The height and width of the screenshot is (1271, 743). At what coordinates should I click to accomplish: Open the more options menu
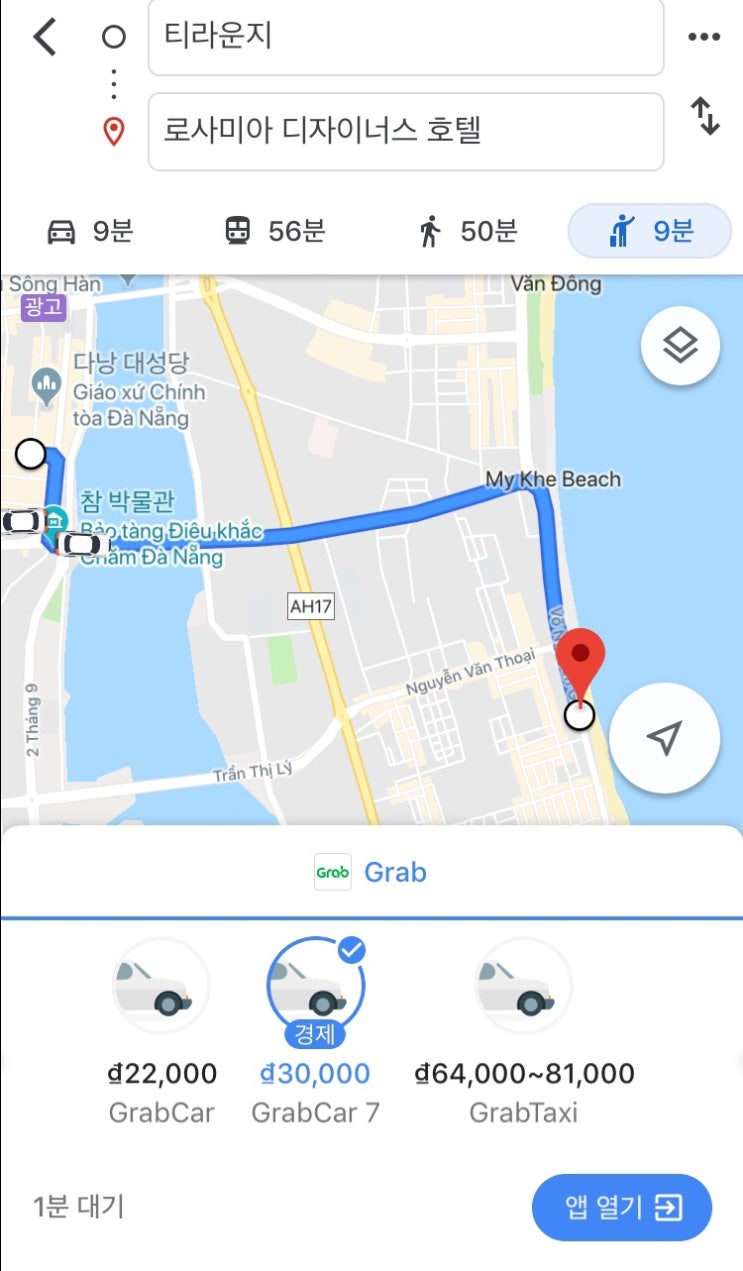pyautogui.click(x=704, y=38)
